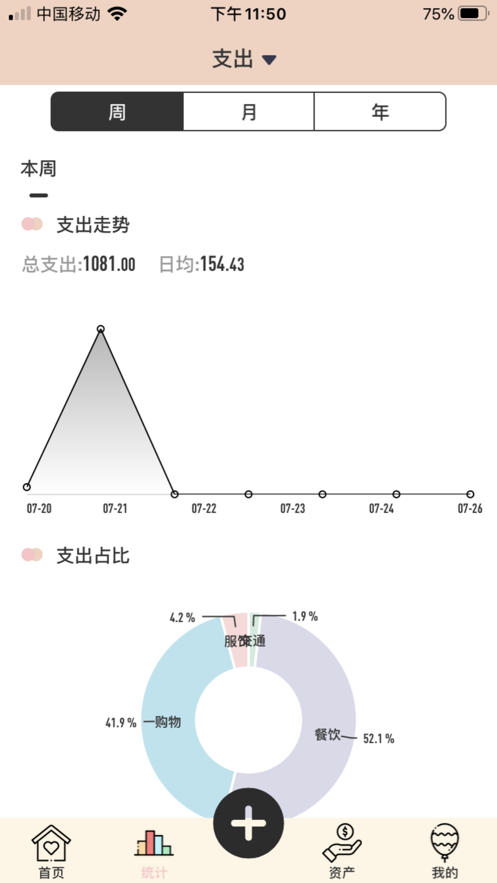Switch to the 我的 tab
497x883 pixels.
click(x=445, y=851)
